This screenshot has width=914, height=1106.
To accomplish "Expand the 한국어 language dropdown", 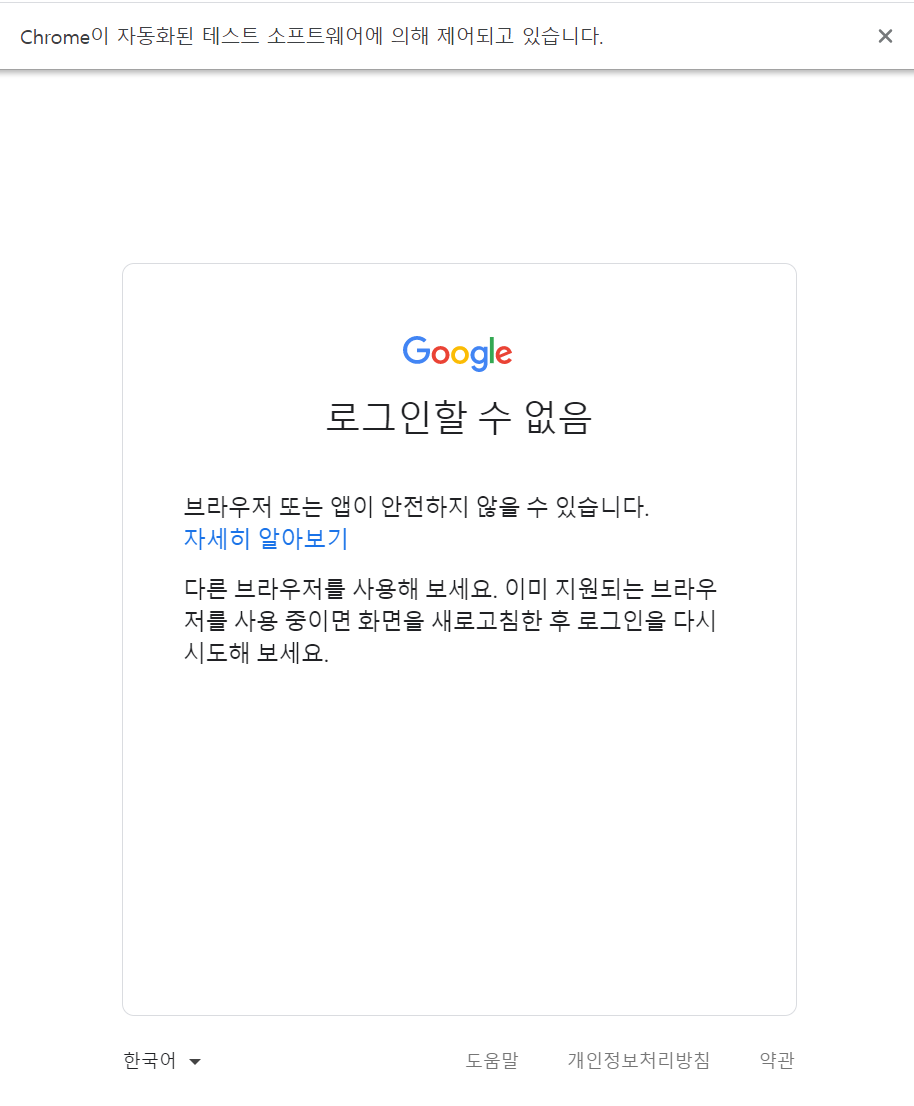I will point(162,1061).
